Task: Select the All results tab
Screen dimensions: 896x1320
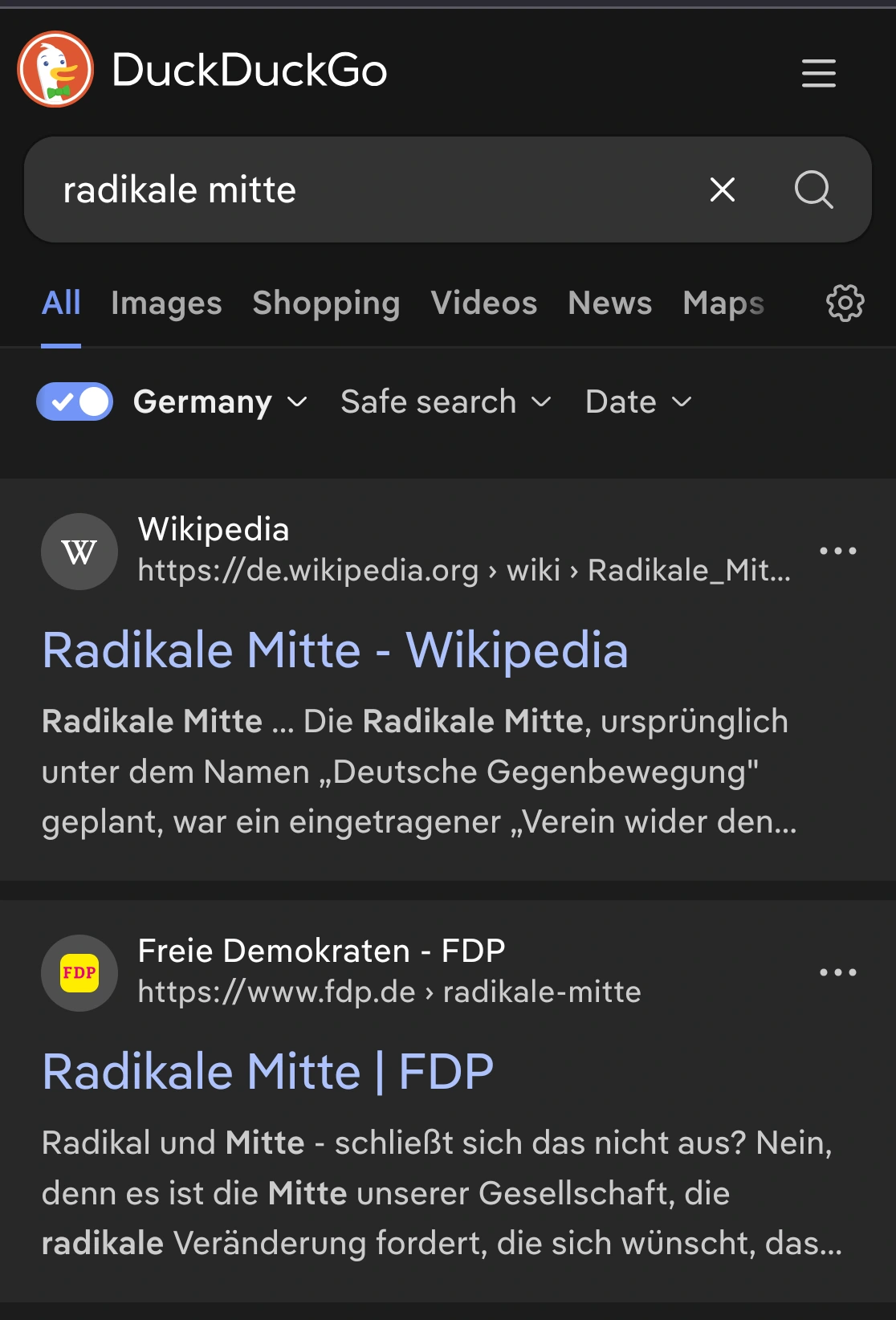Action: (61, 304)
